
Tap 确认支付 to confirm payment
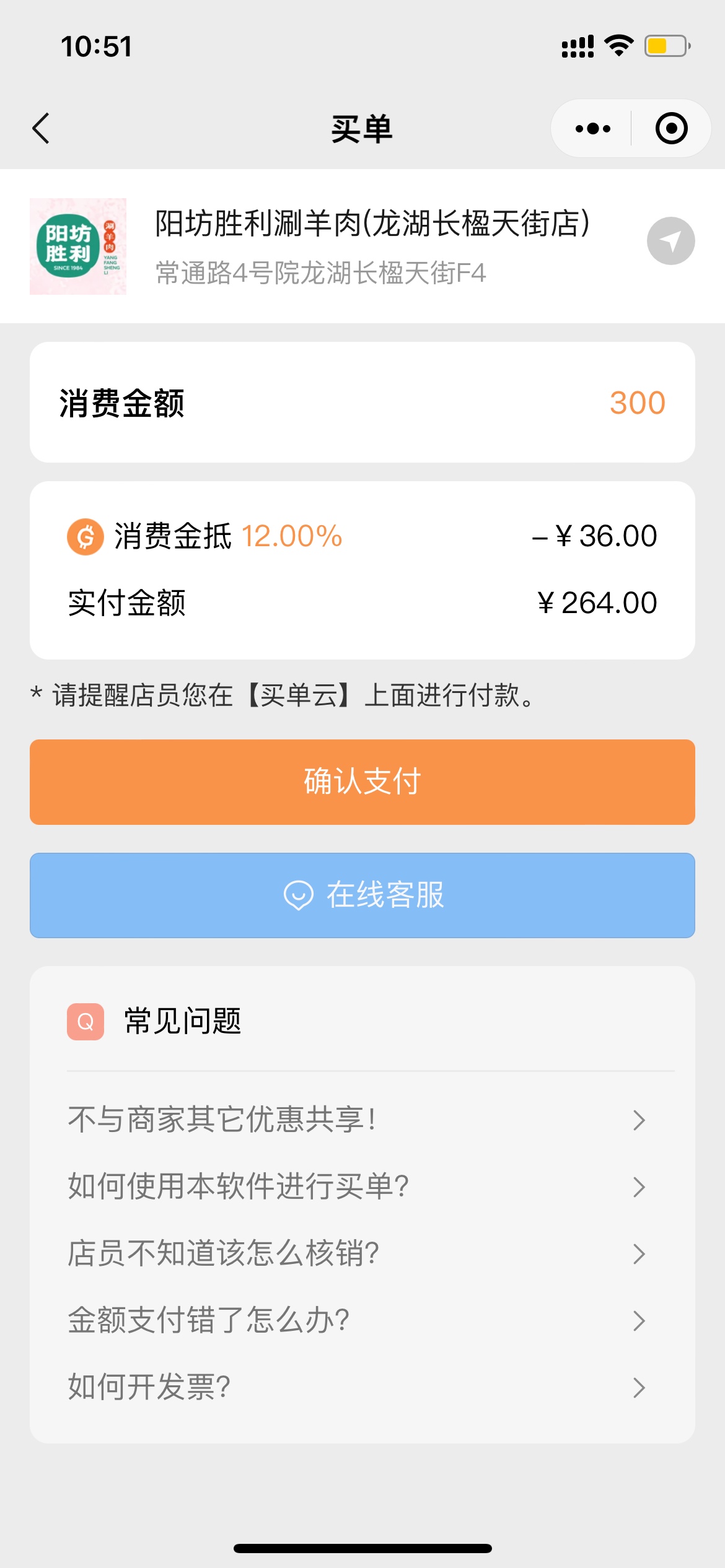click(362, 782)
